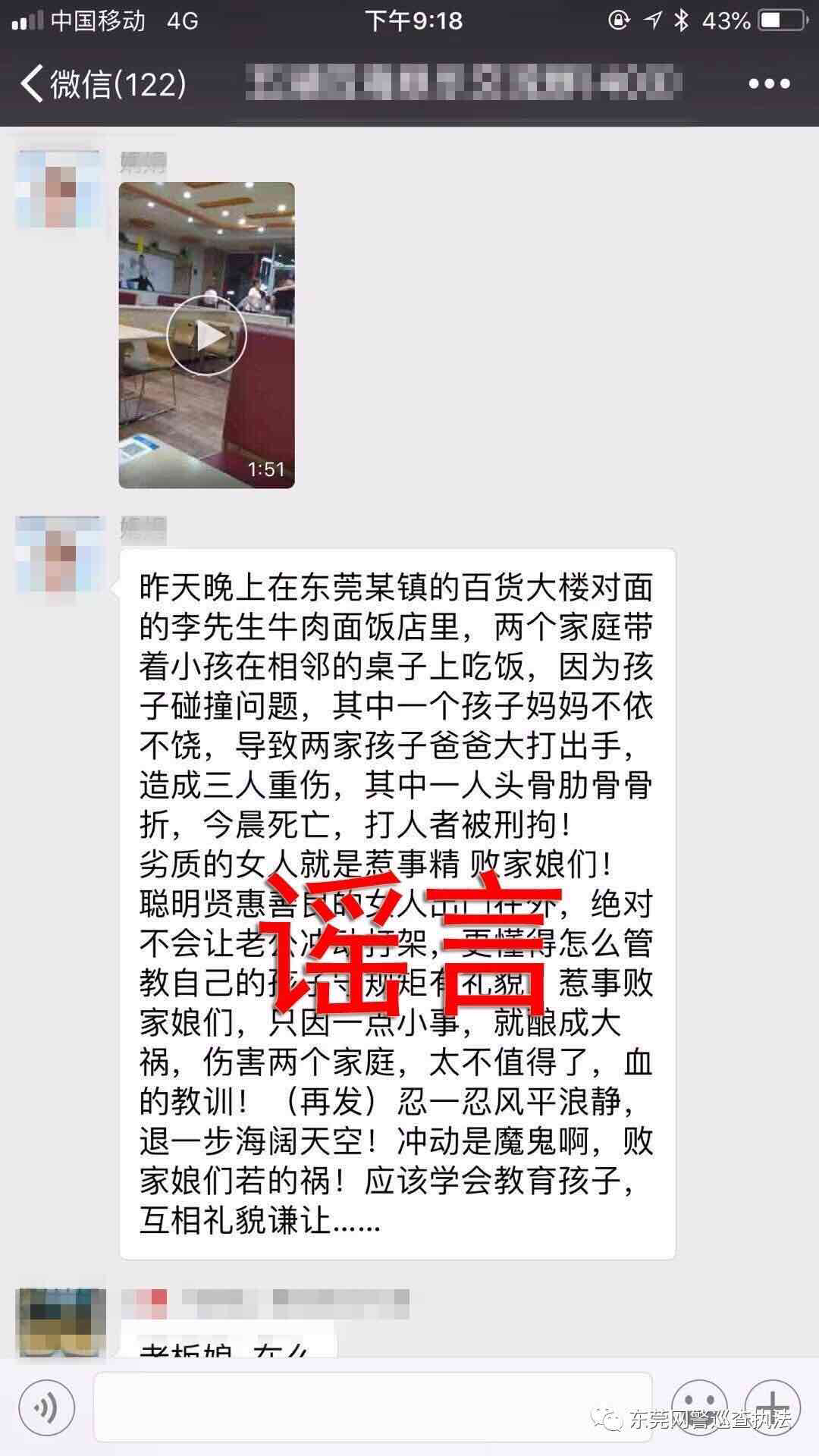
Task: Switch to voice message input
Action: click(x=47, y=1408)
